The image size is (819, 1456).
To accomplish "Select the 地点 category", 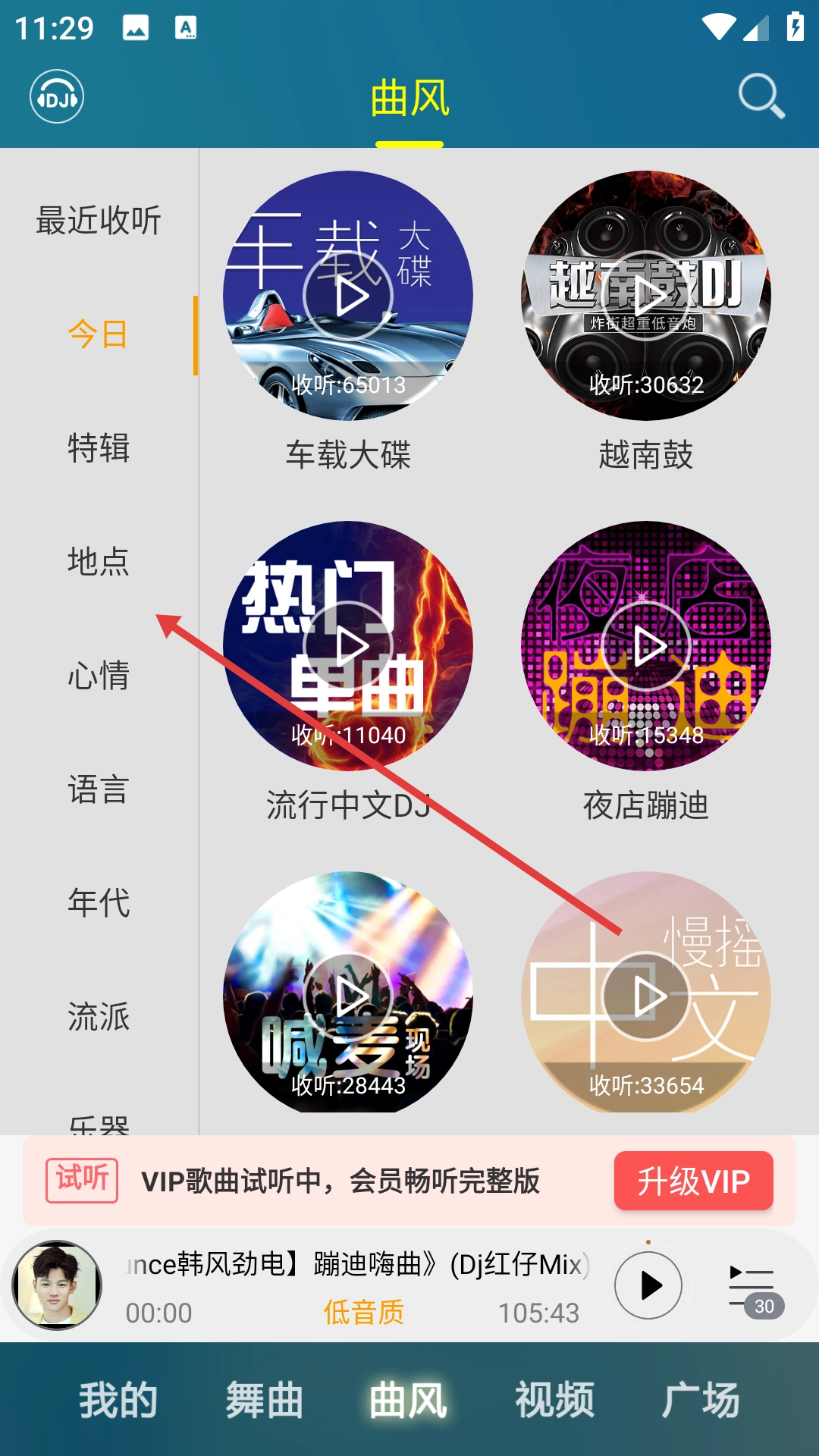I will (x=99, y=562).
